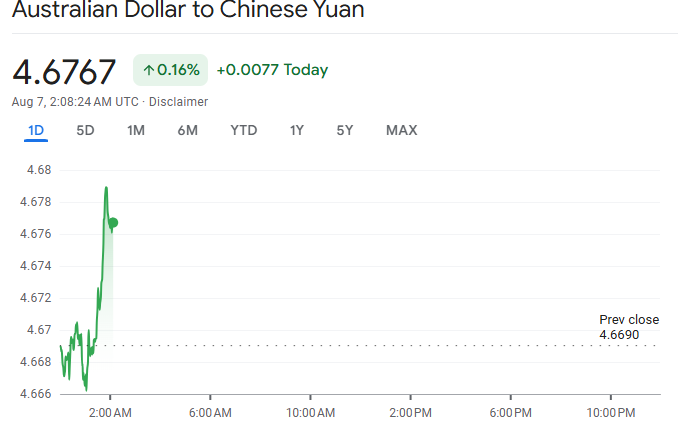Switch to the 1Y chart view
The height and width of the screenshot is (428, 678).
click(297, 130)
